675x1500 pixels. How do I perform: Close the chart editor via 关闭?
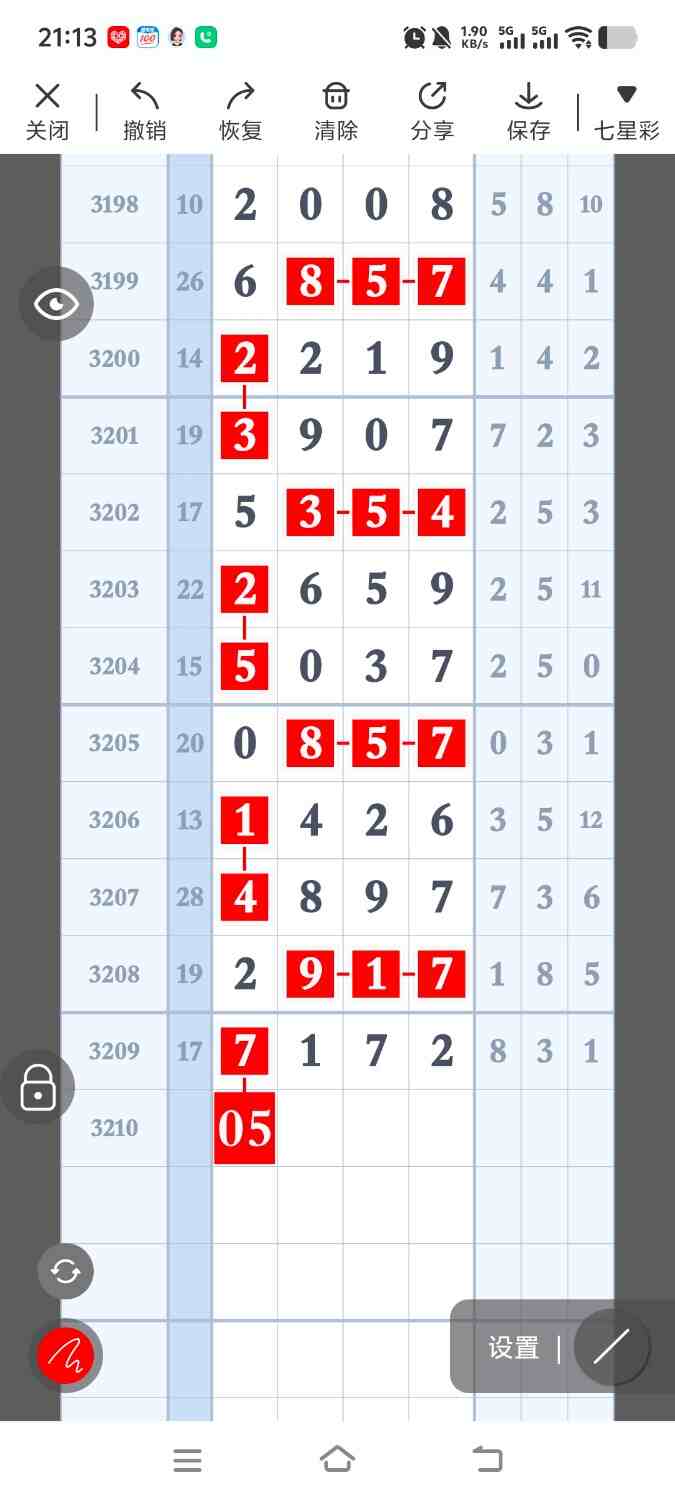47,111
